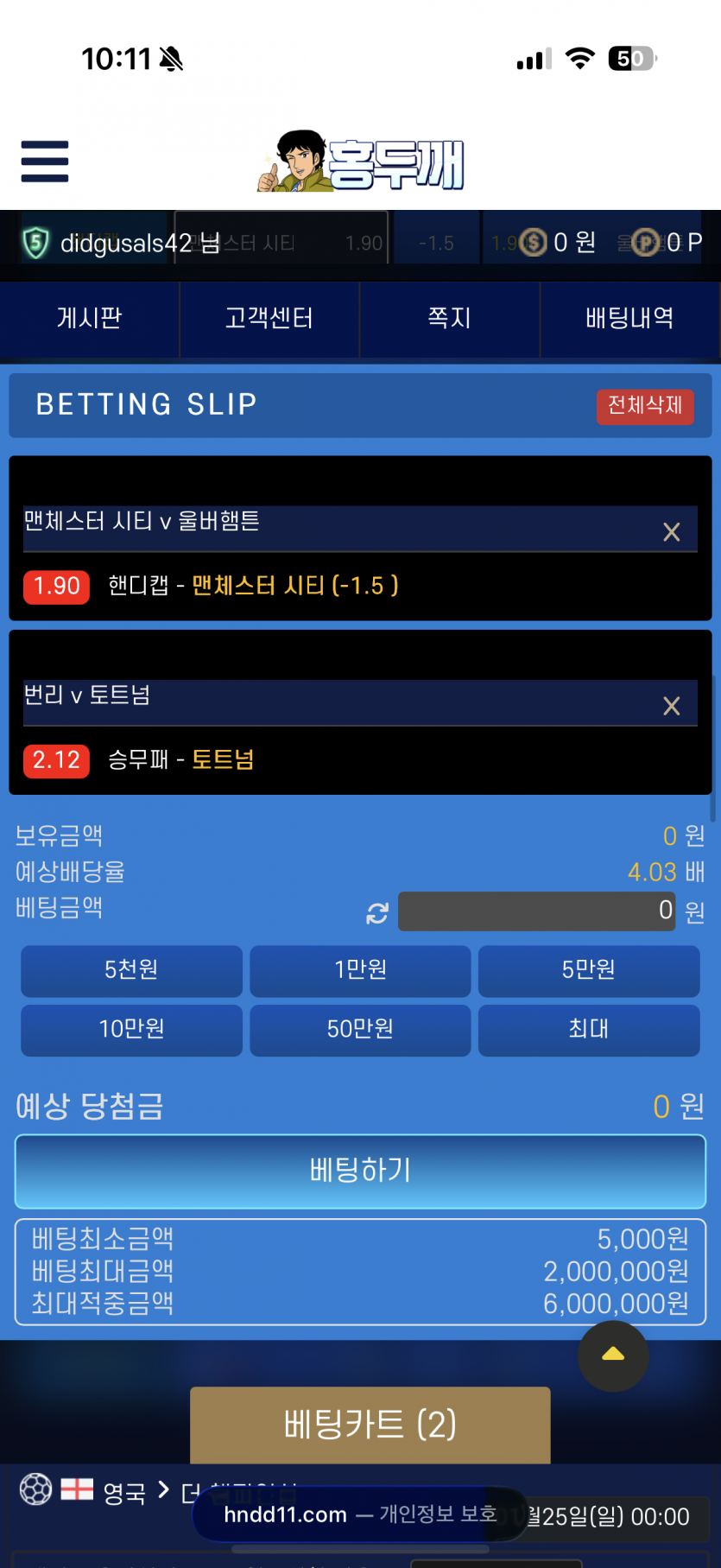Remove 맨체스터 시티 v 울버햄튼 bet
Image resolution: width=721 pixels, height=1568 pixels.
point(672,532)
